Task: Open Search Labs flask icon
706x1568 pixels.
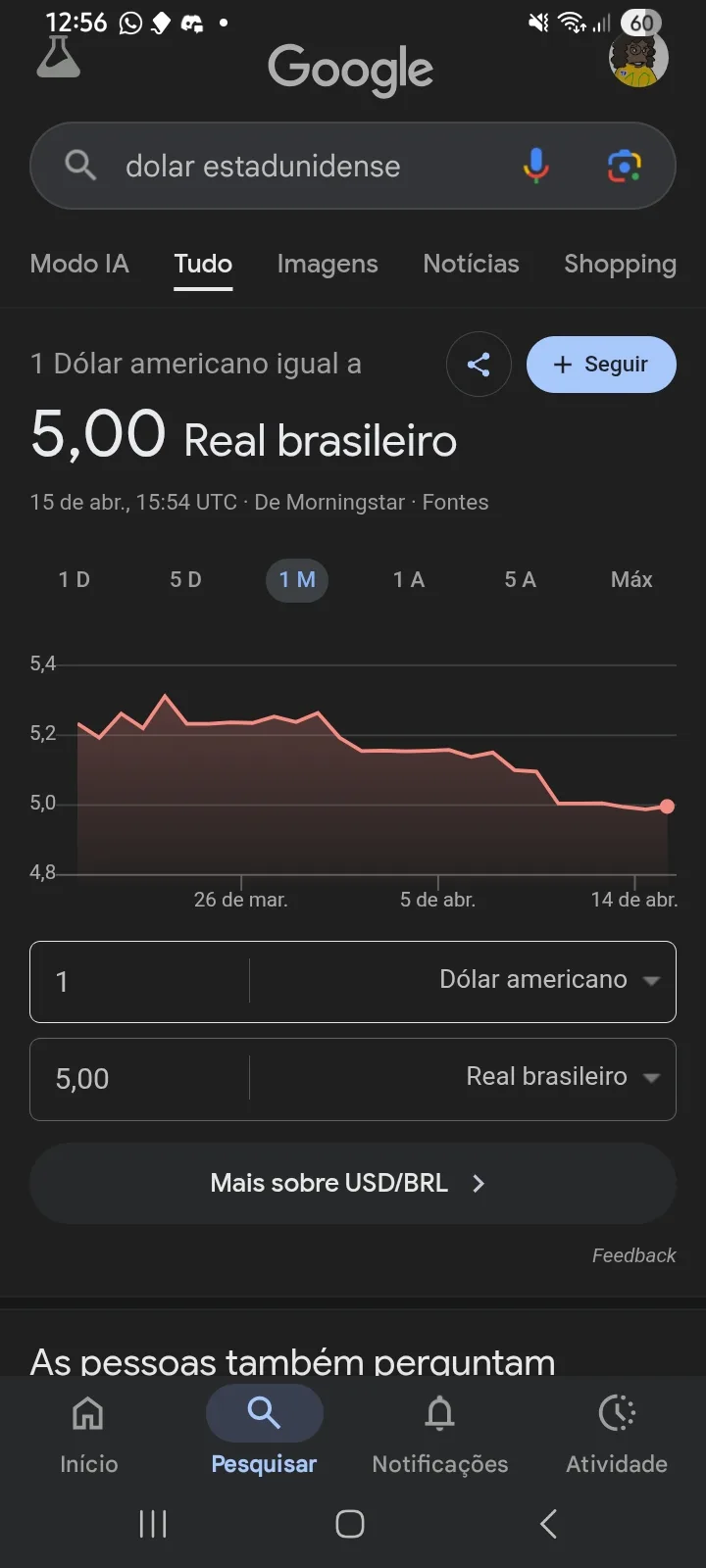Action: click(58, 58)
